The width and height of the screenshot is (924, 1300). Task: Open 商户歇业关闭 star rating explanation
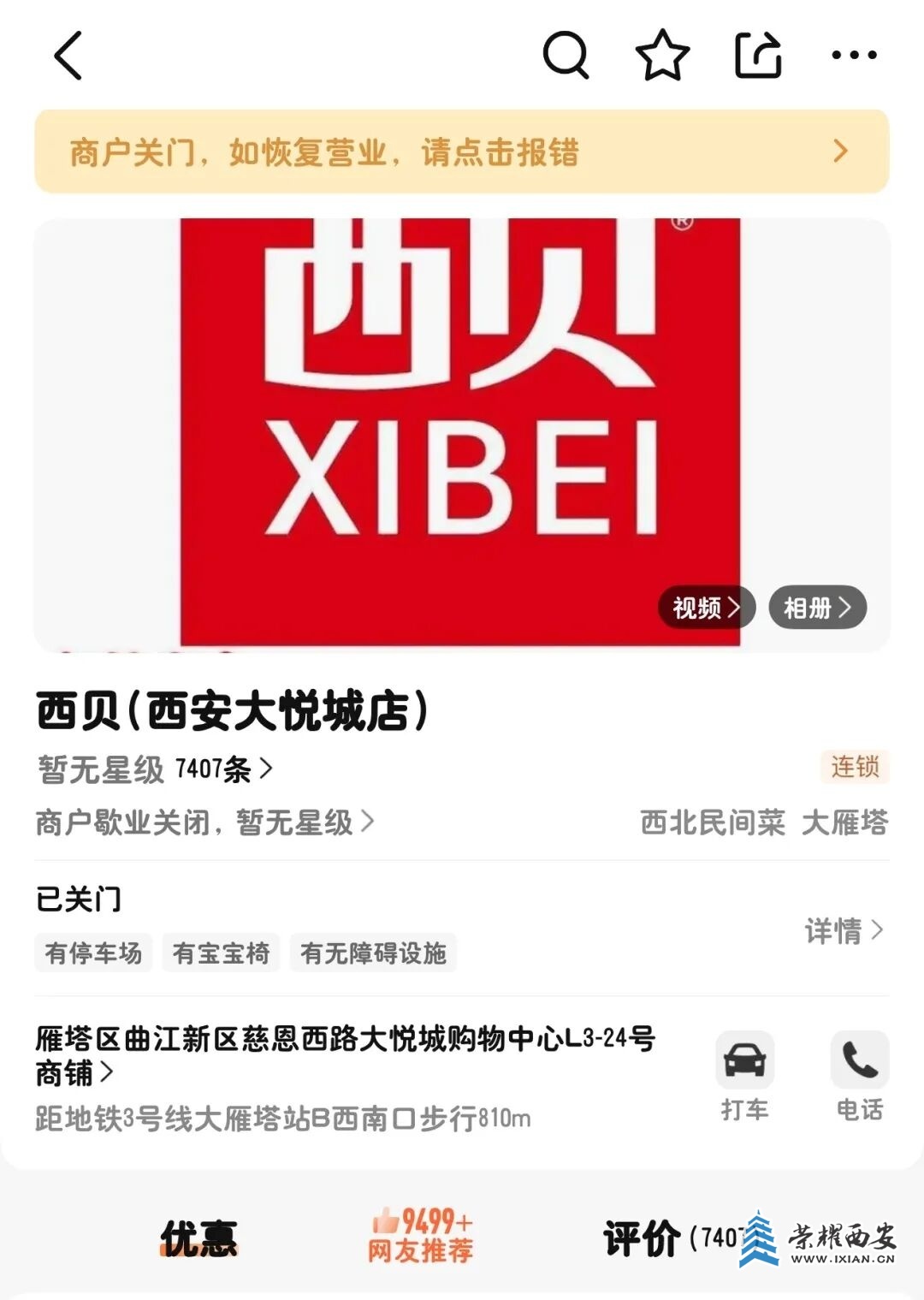(205, 822)
